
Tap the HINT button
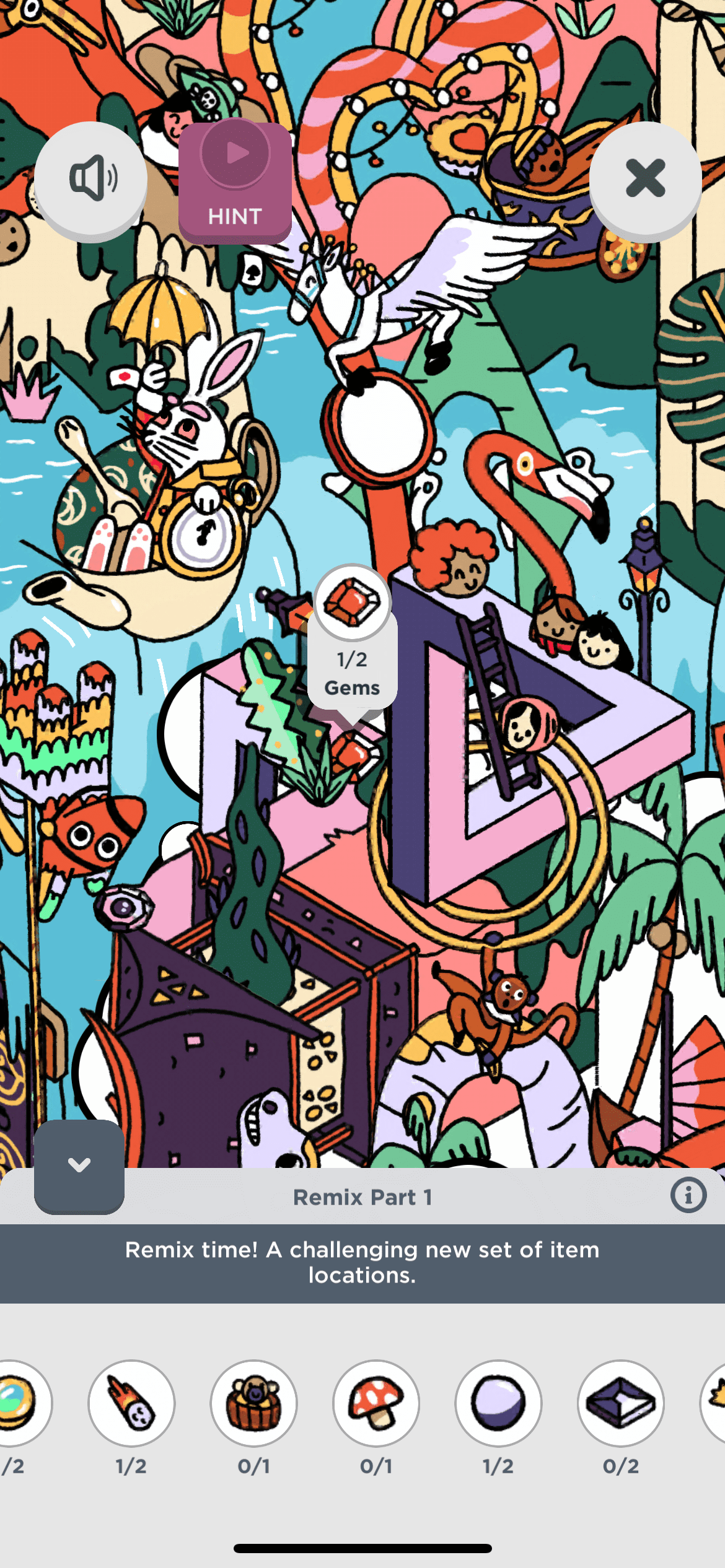coord(235,182)
